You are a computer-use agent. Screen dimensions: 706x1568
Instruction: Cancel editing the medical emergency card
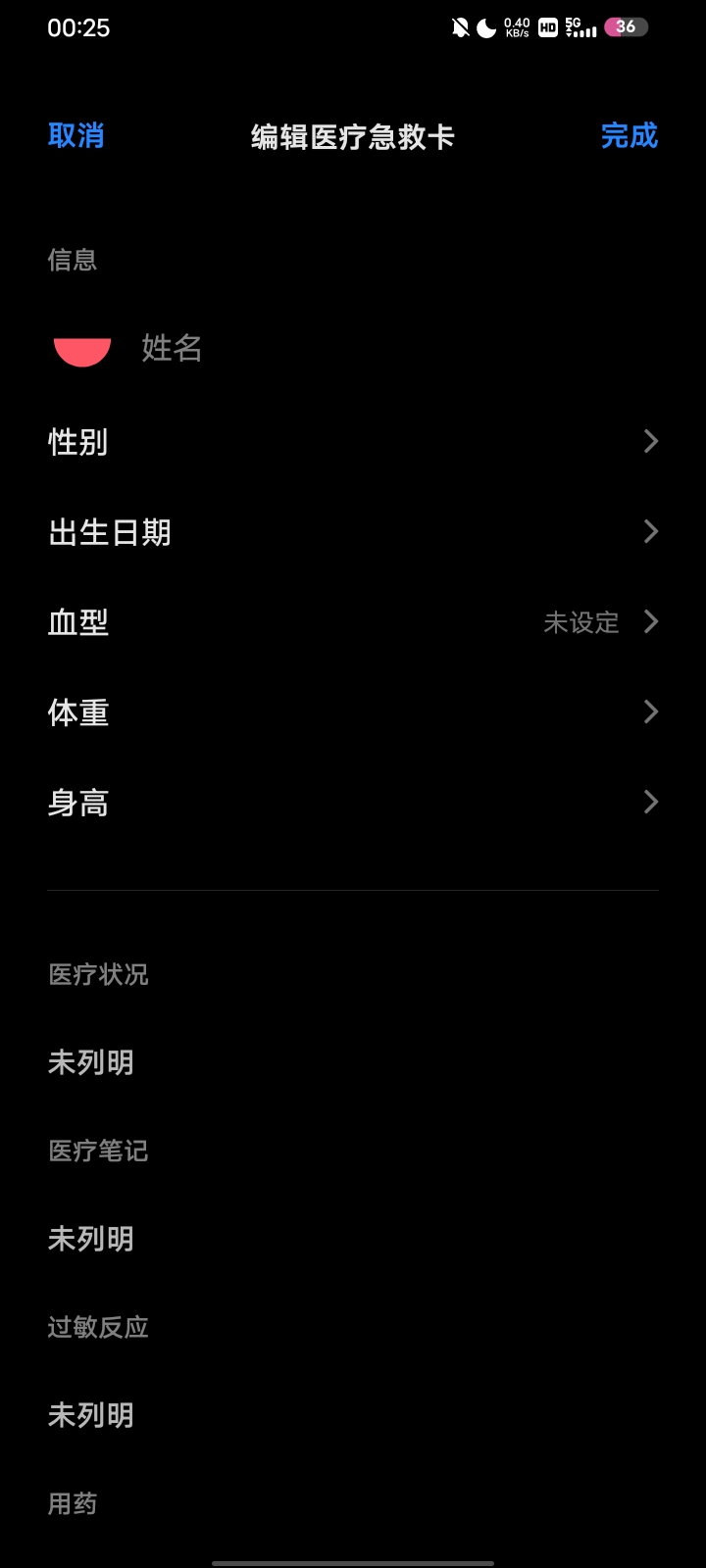(x=76, y=135)
